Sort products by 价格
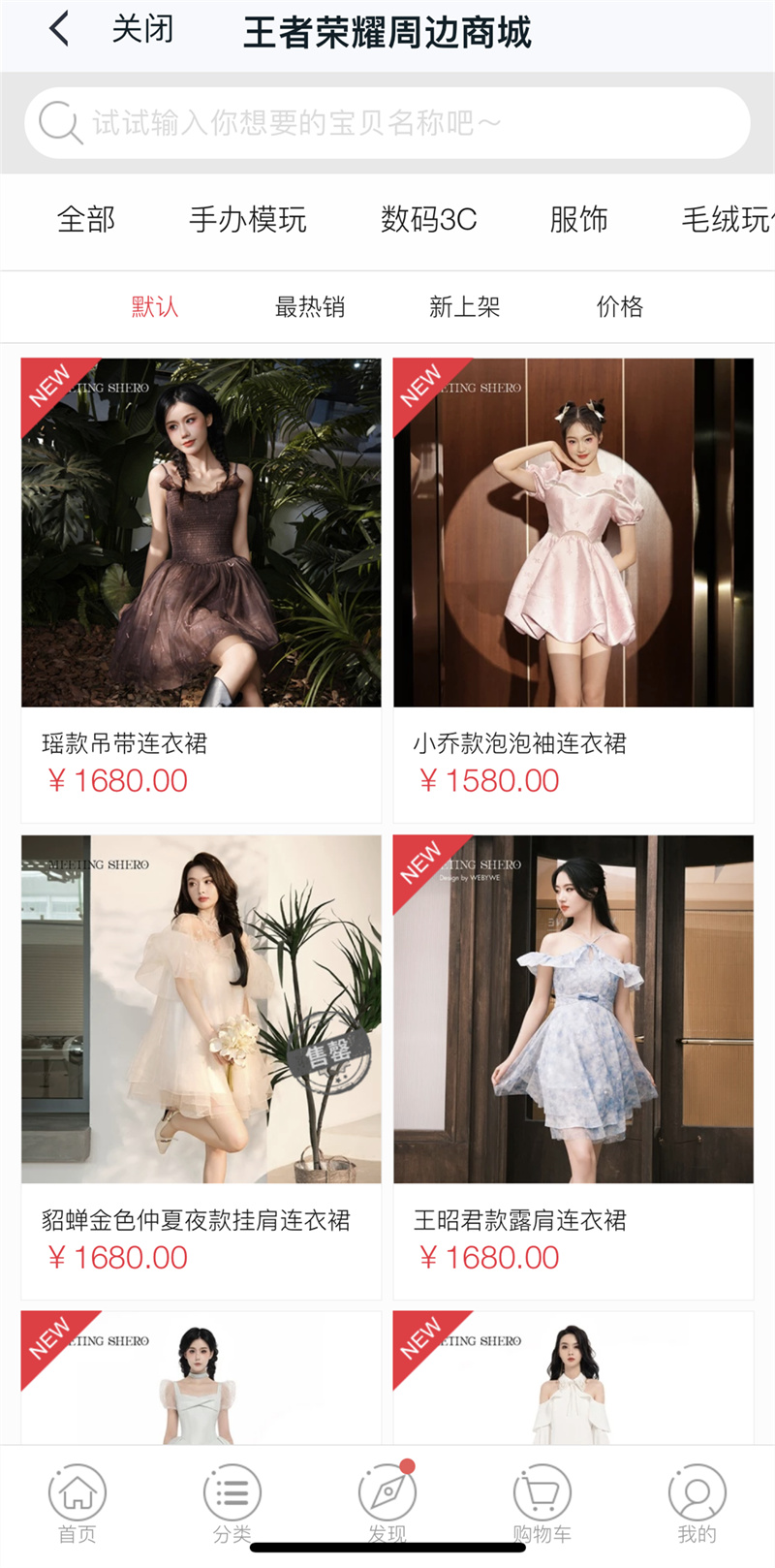The width and height of the screenshot is (775, 1568). click(620, 307)
